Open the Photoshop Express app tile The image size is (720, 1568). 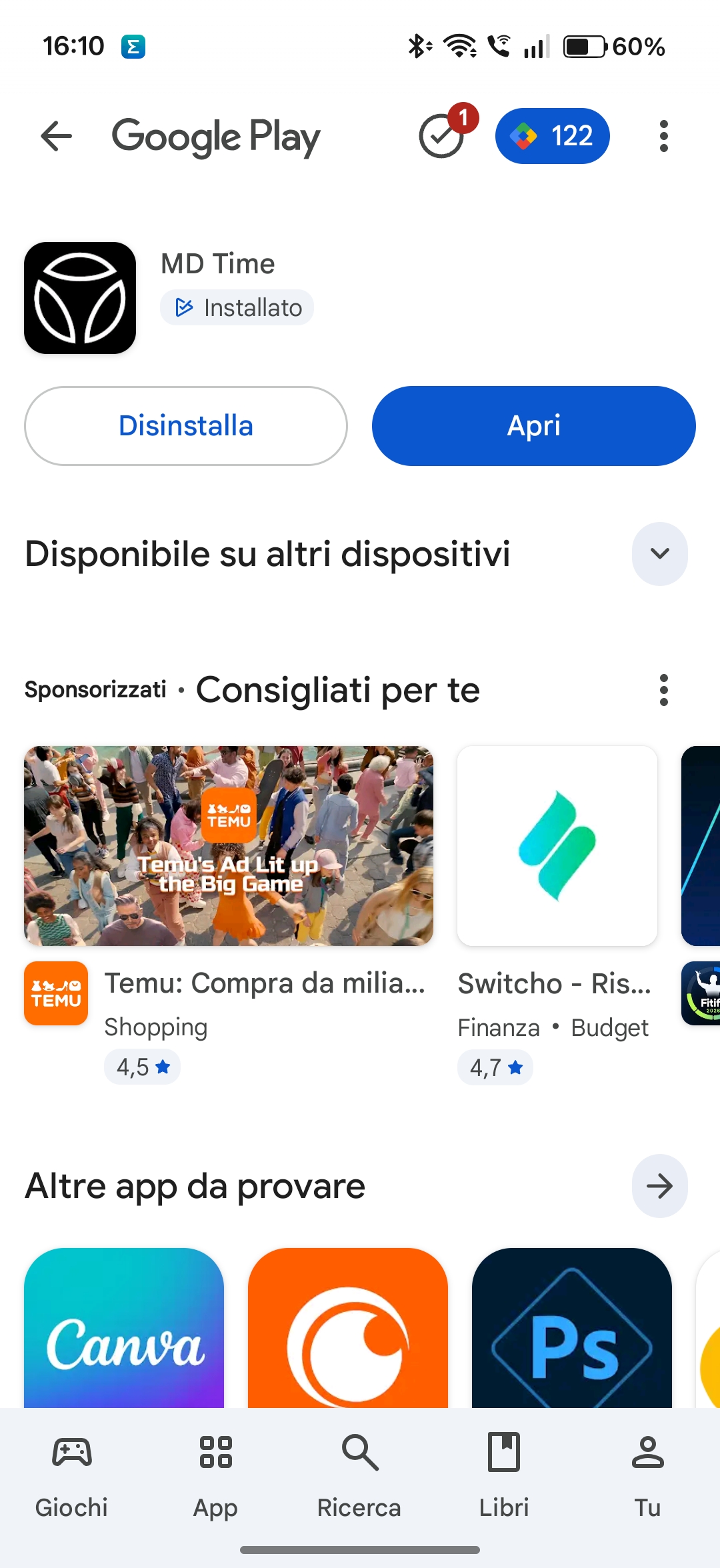pos(572,1328)
